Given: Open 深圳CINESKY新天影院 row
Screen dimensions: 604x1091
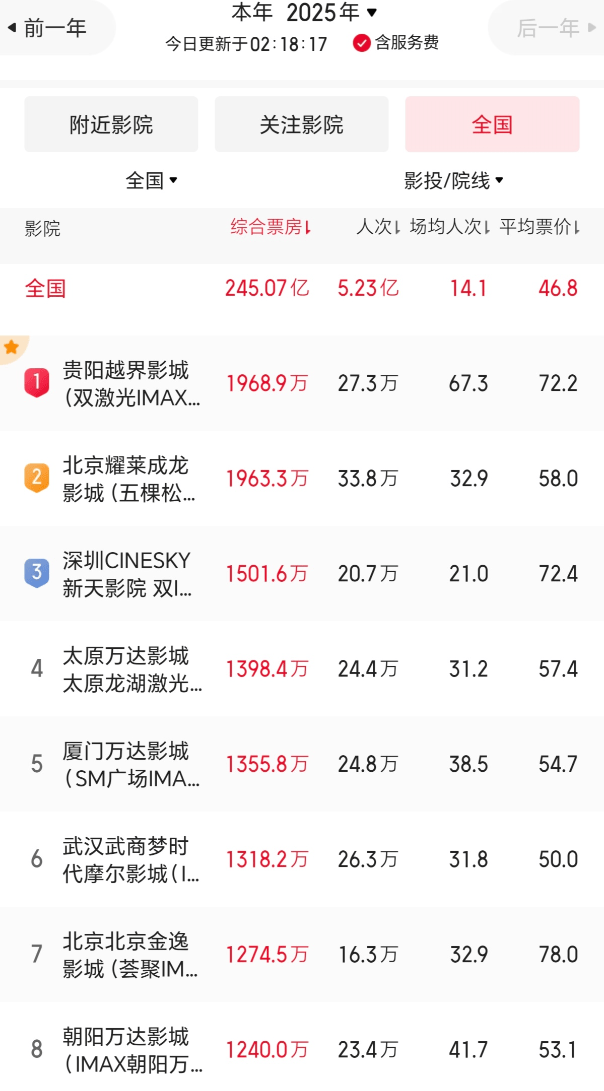Looking at the screenshot, I should (302, 574).
